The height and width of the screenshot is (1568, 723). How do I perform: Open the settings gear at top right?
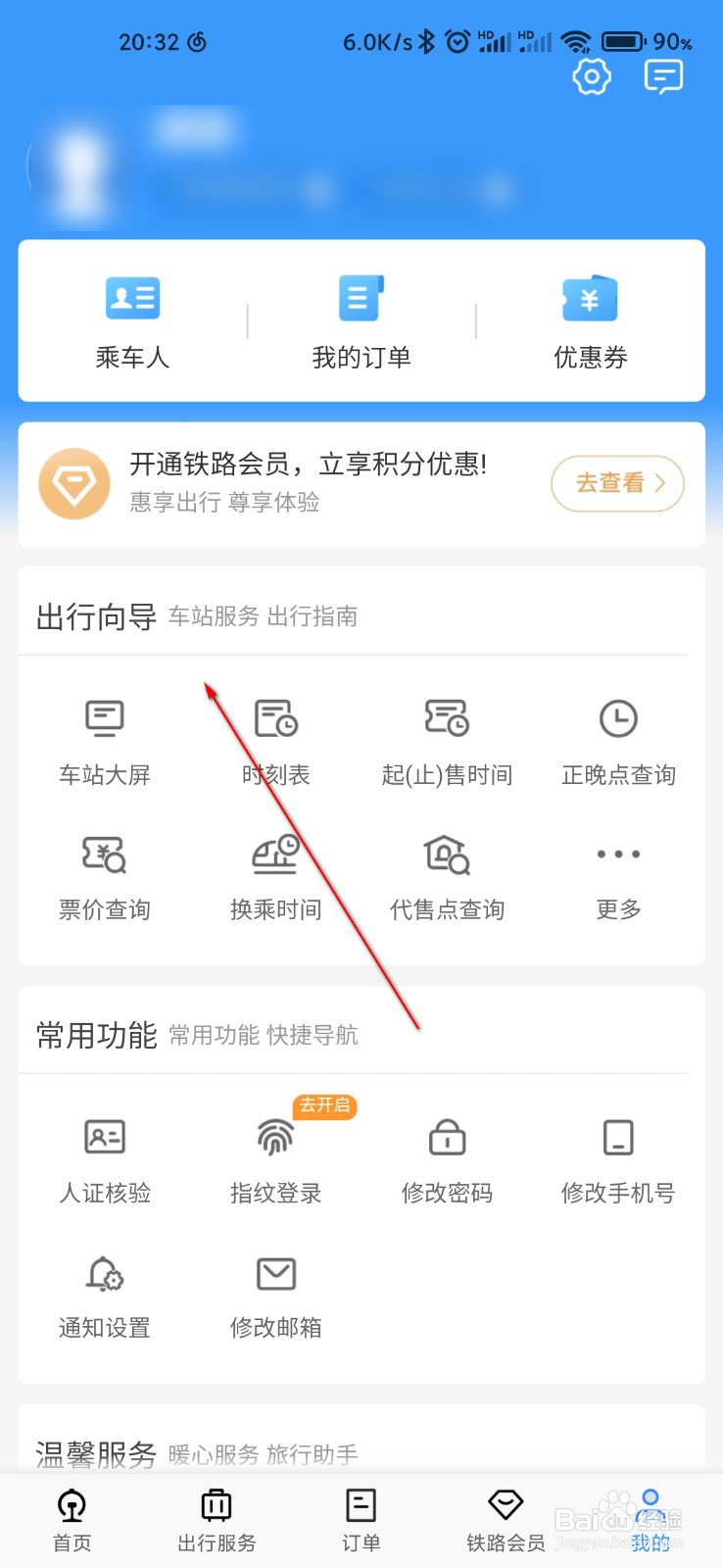coord(591,76)
